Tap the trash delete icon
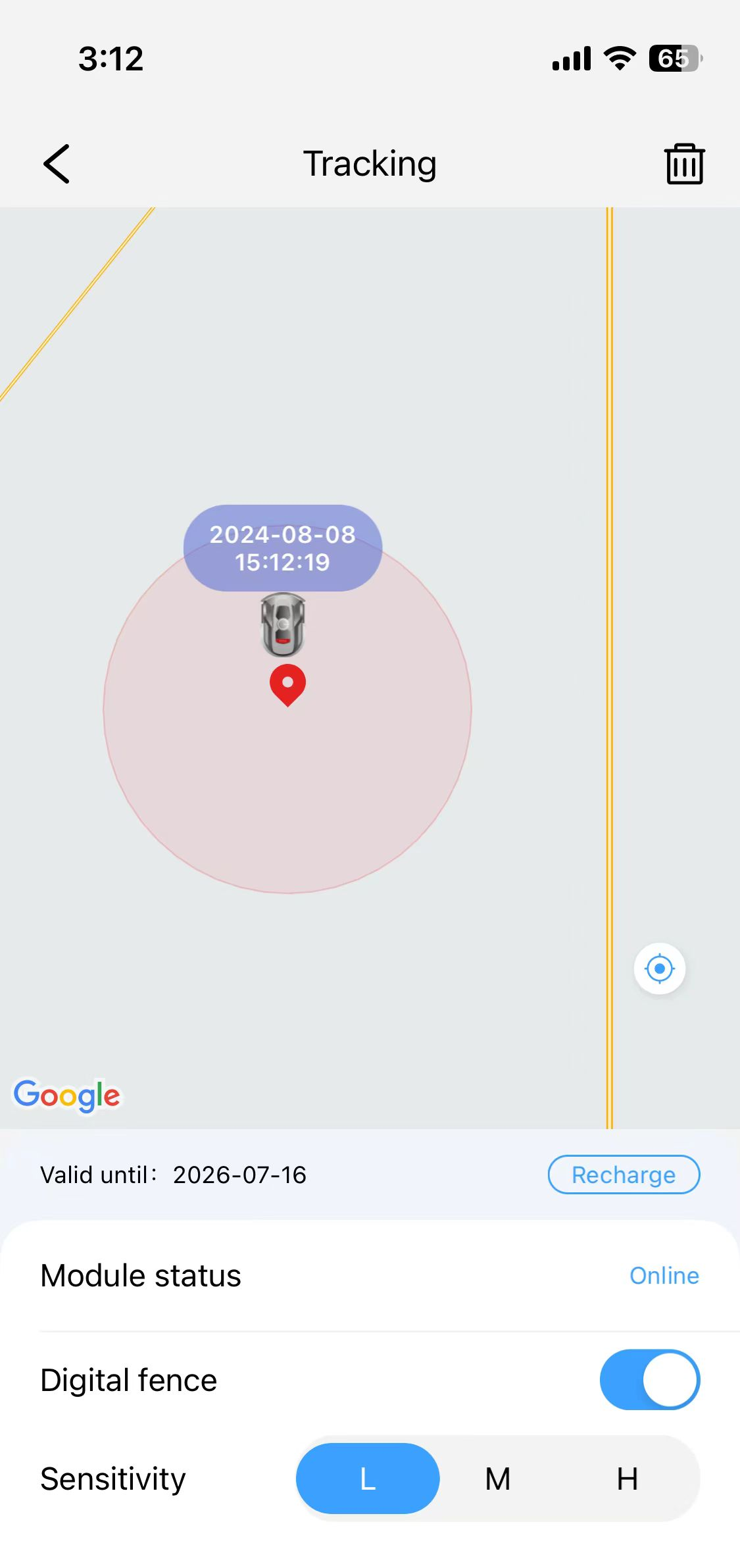 pos(684,164)
